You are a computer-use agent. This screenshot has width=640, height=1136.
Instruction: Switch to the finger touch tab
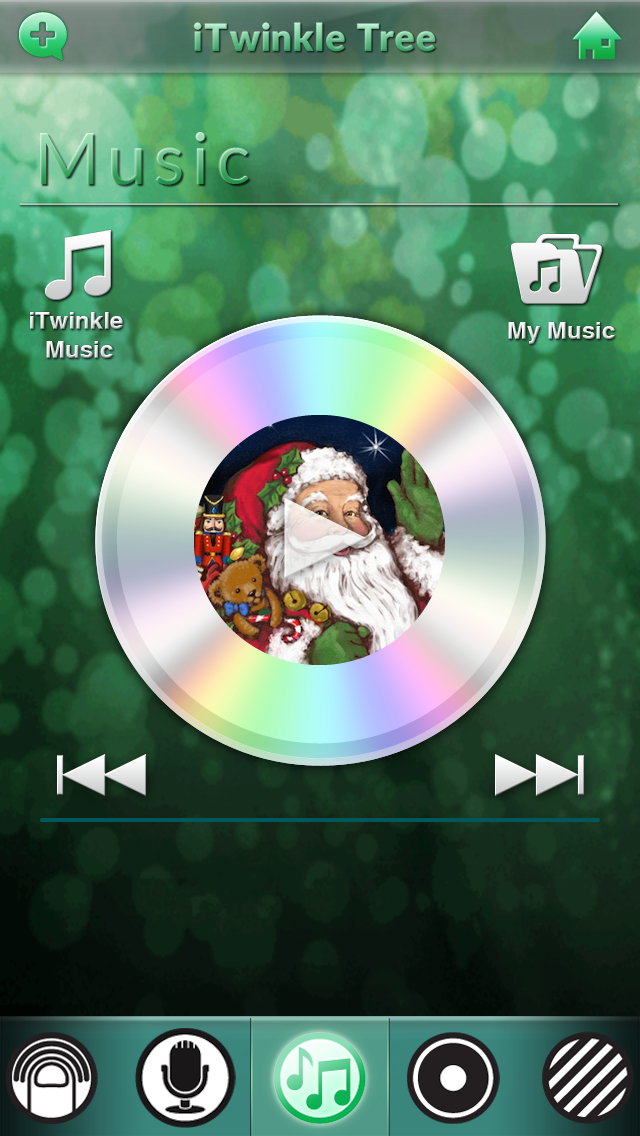[53, 1078]
